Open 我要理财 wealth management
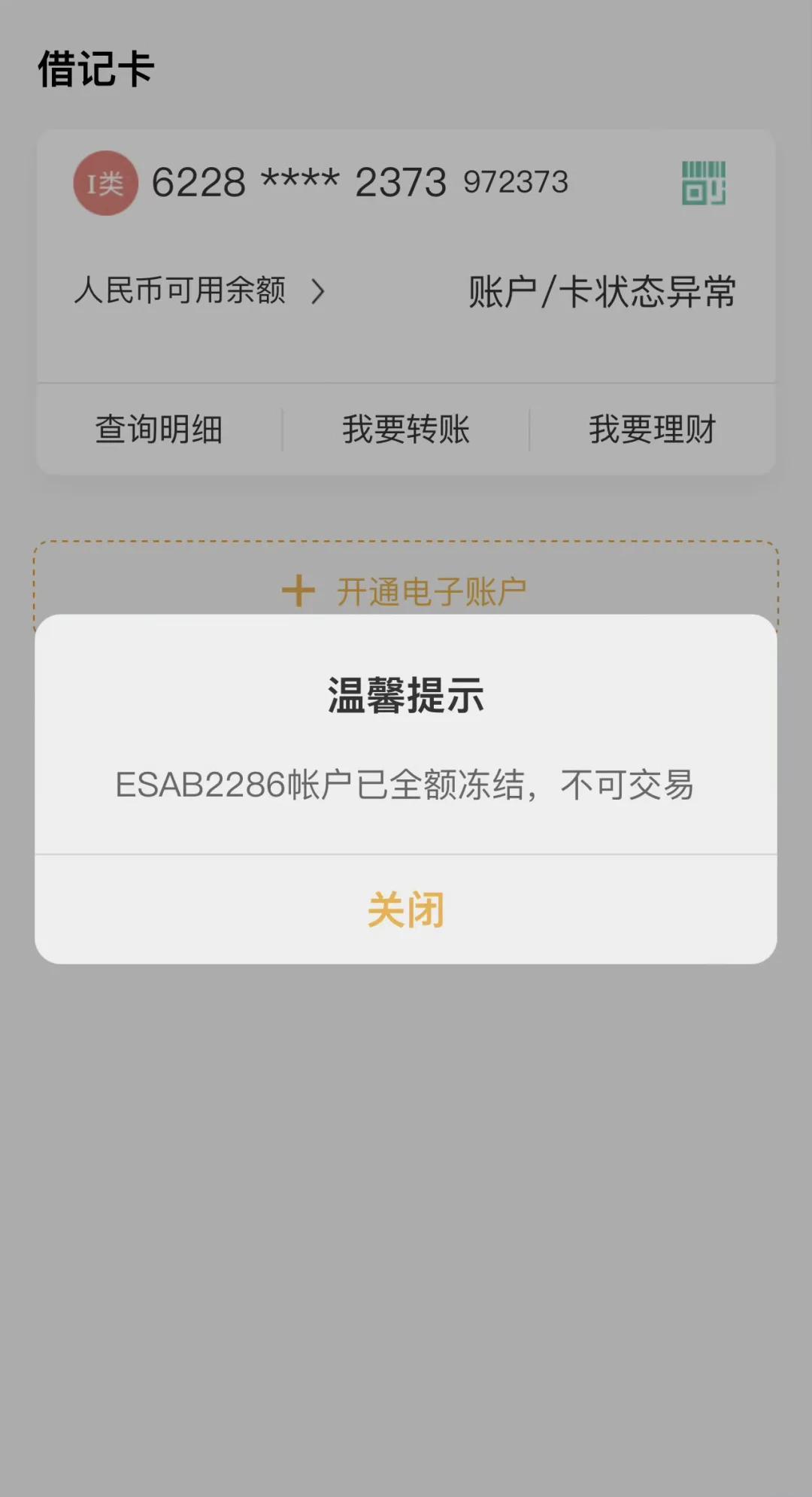Image resolution: width=812 pixels, height=1497 pixels. pos(652,430)
